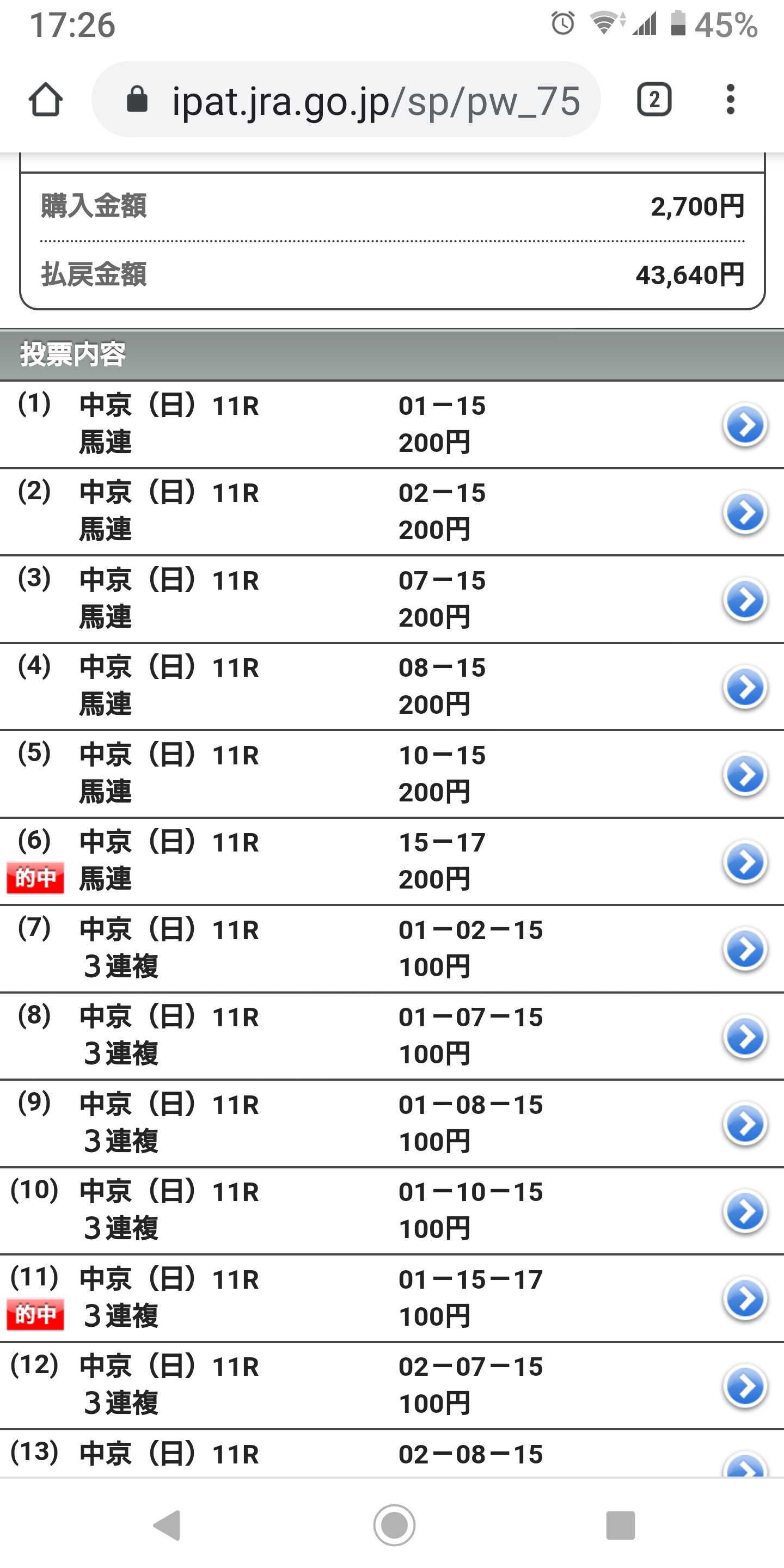Go to the browser home page
Viewport: 784px width, 1568px height.
click(x=46, y=100)
